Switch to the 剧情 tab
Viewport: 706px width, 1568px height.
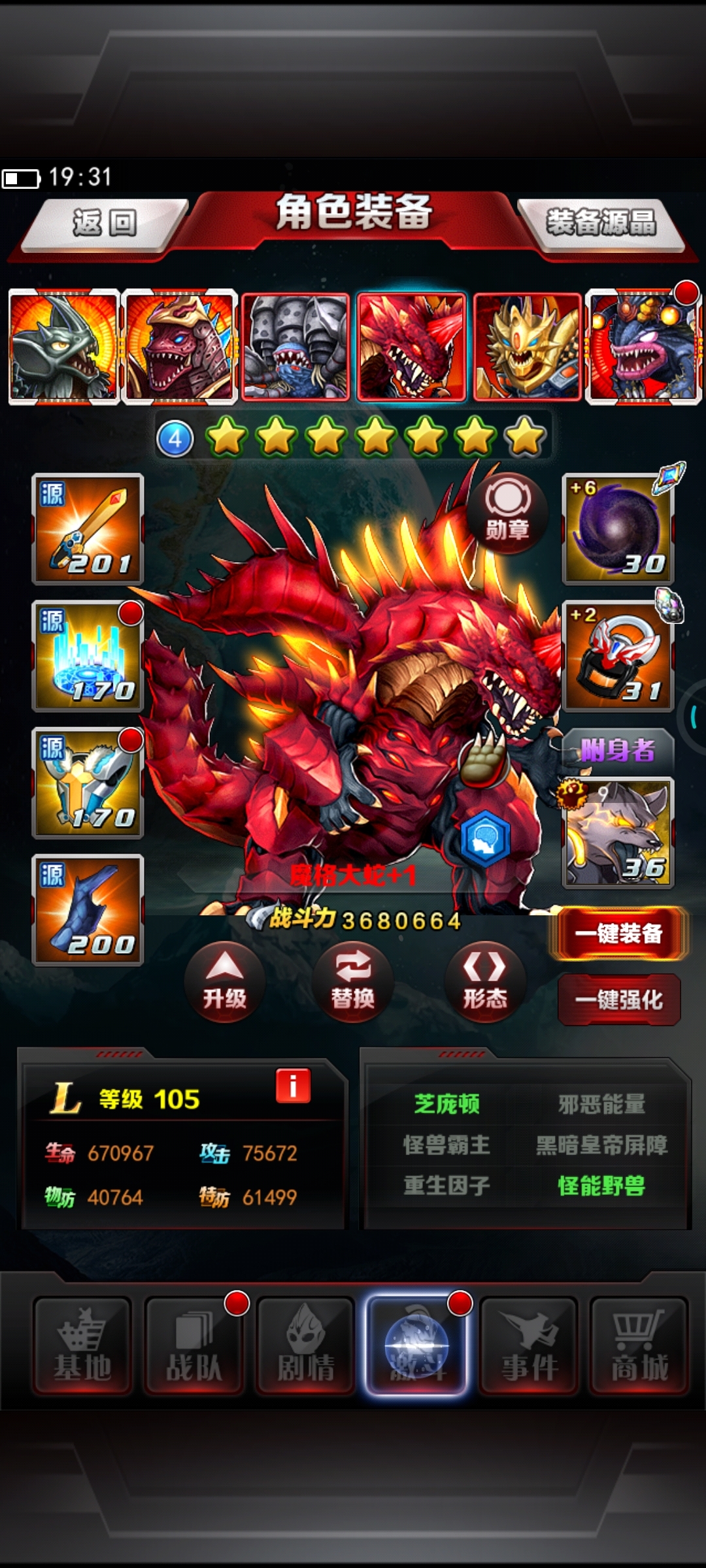[x=305, y=1346]
